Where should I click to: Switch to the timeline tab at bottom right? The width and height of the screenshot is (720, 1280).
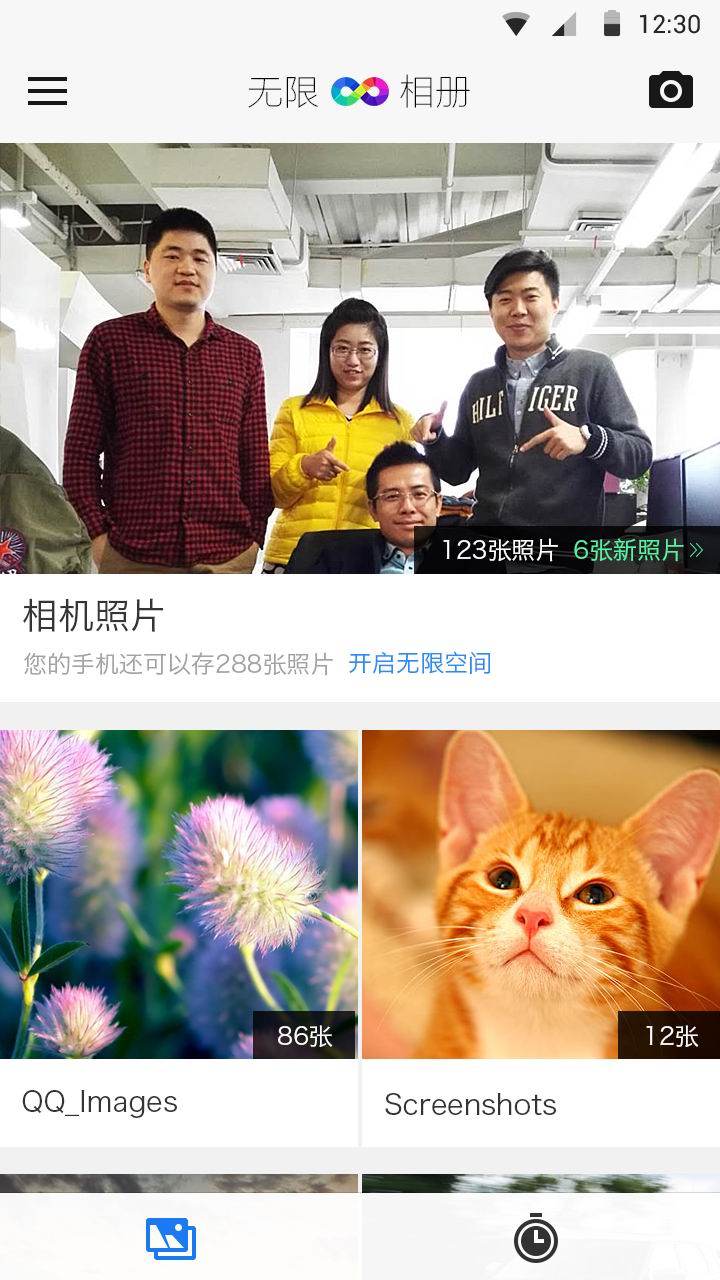coord(538,1237)
